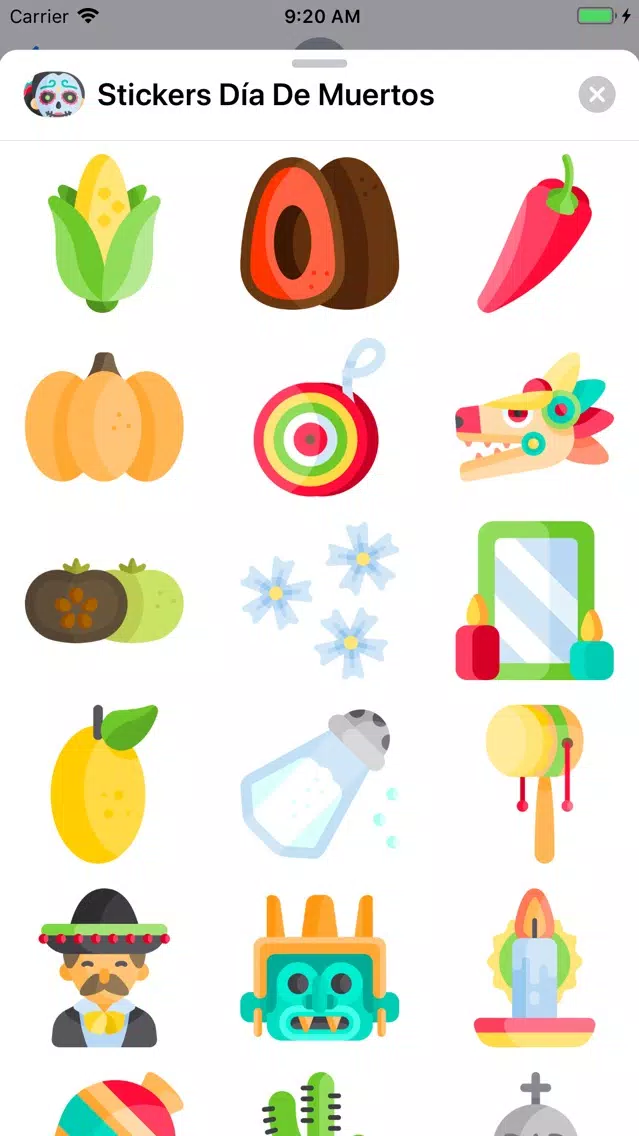Tap the sheet grabber handle at top
The image size is (639, 1136).
tap(320, 63)
